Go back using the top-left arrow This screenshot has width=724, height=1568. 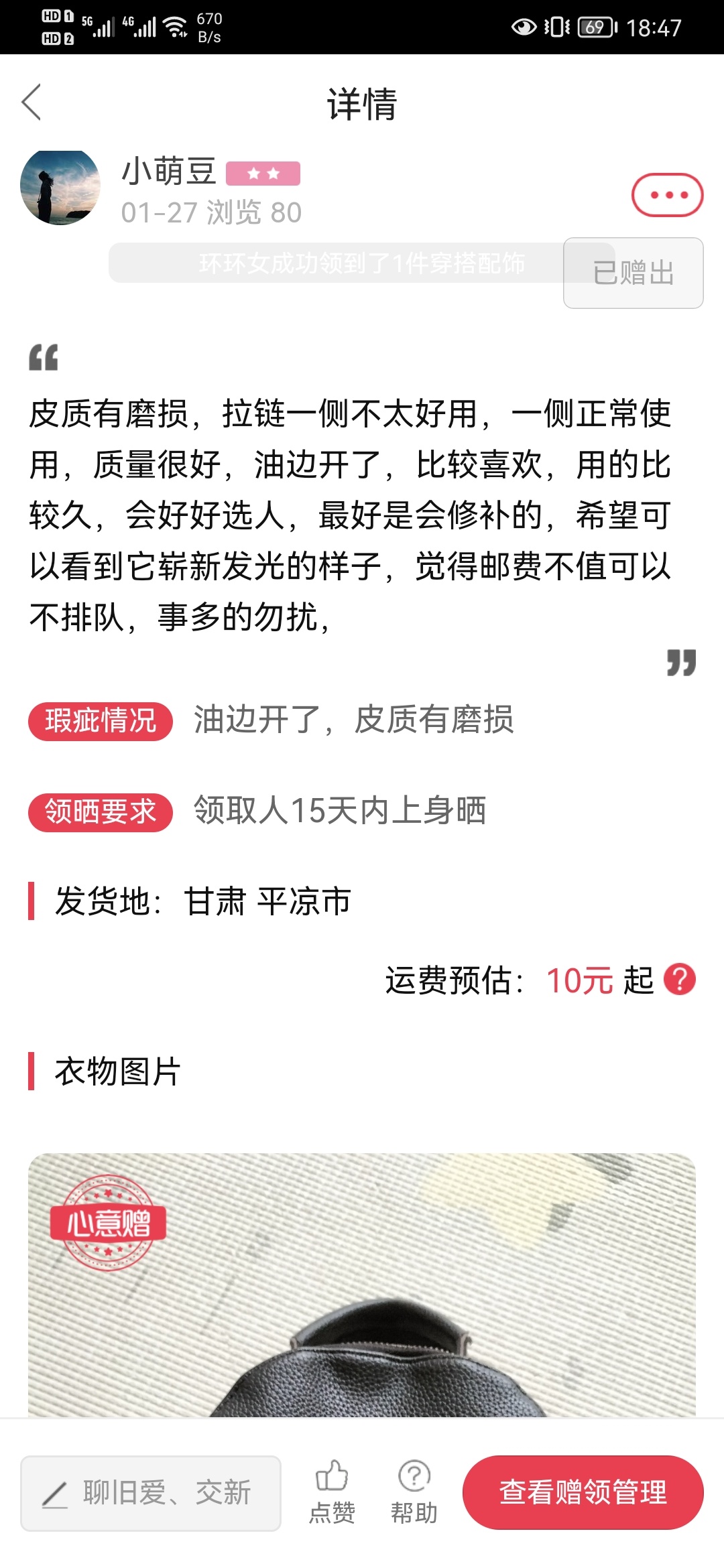coord(32,102)
